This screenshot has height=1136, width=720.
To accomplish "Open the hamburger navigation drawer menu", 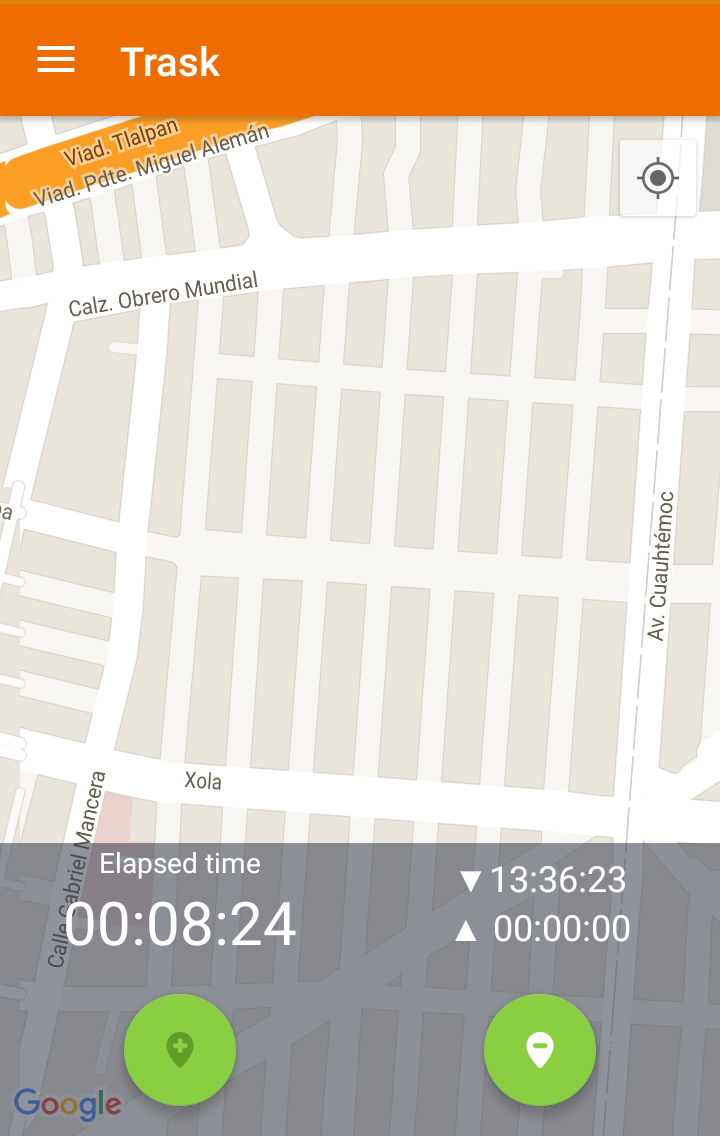I will [x=56, y=61].
